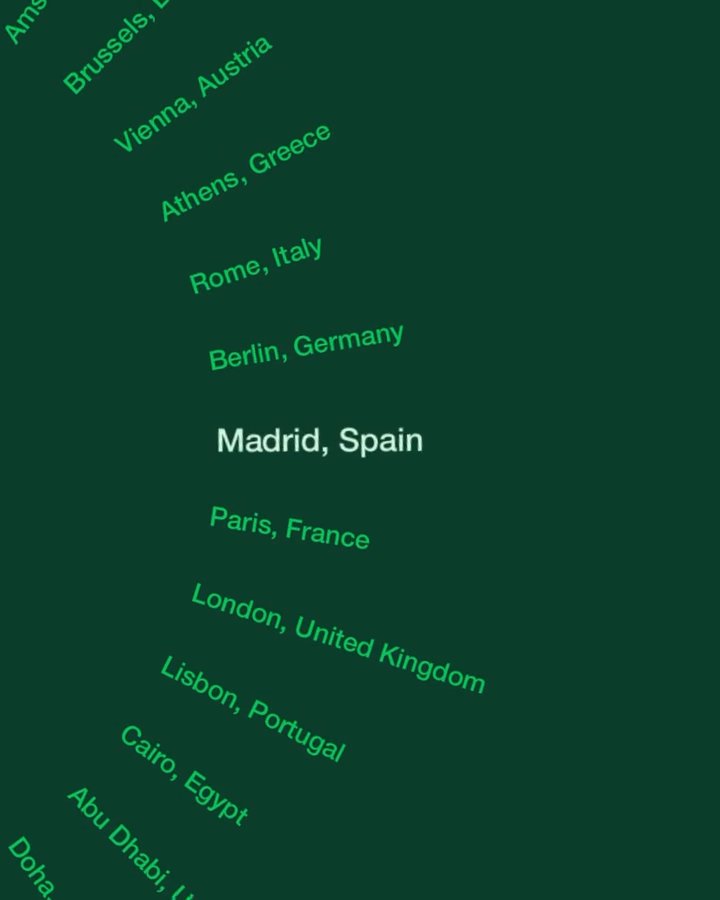Pick Lisbon, Portugal from the list
The height and width of the screenshot is (900, 720).
pos(253,709)
